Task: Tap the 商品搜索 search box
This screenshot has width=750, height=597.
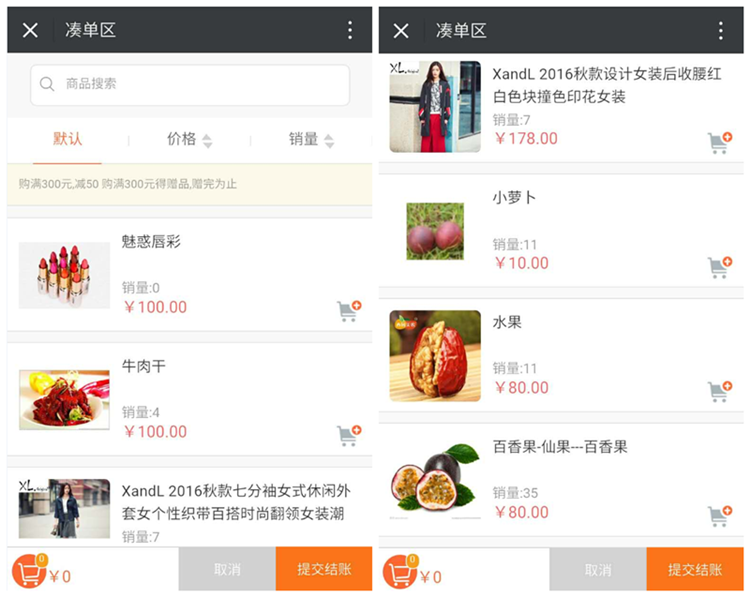Action: 190,85
